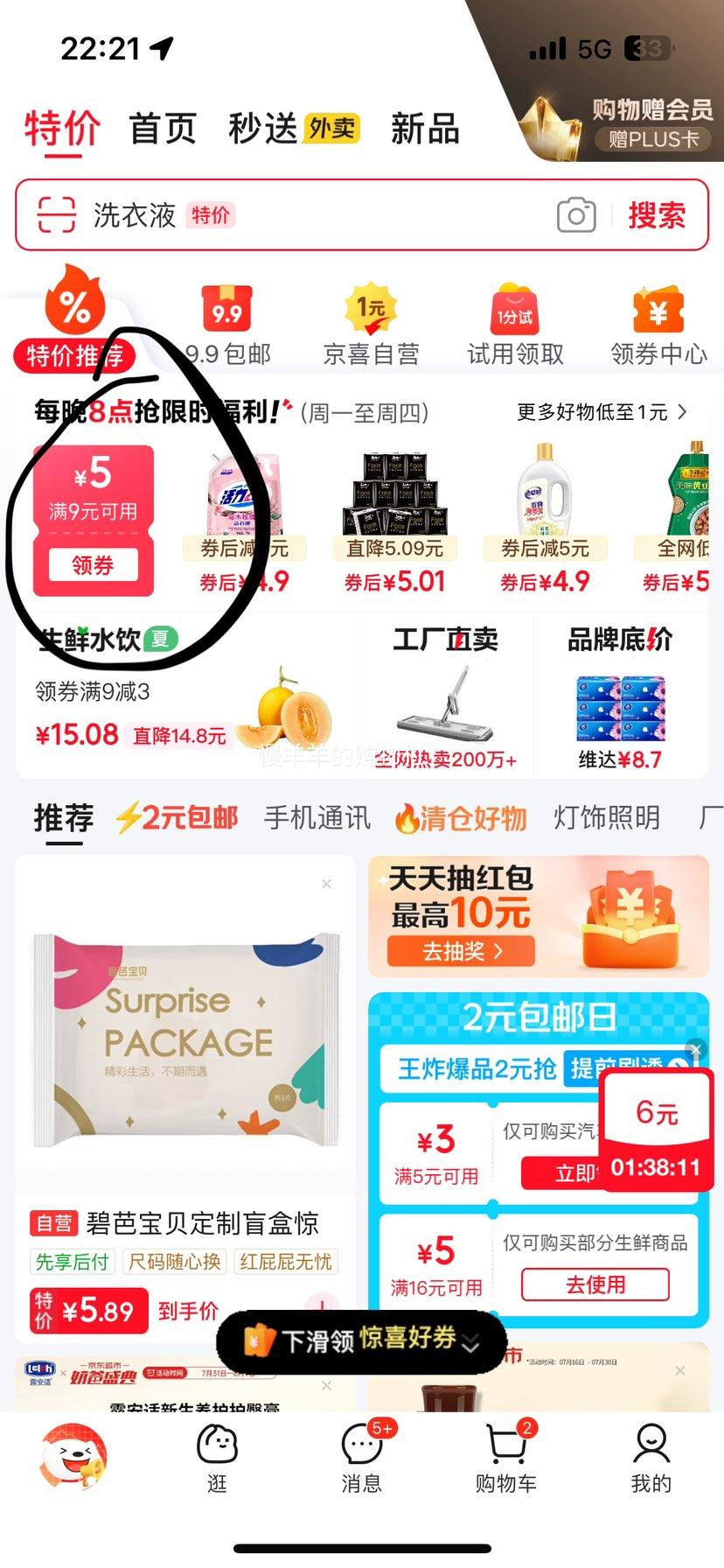Open the 领券中心 coupon center icon
The image size is (724, 1568).
tap(658, 308)
